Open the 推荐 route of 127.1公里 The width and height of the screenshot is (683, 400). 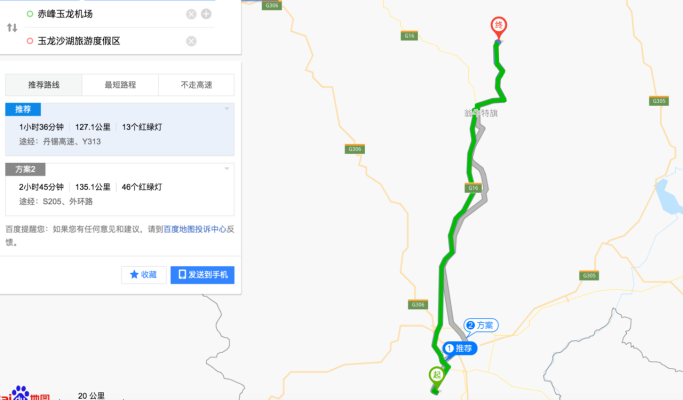click(119, 128)
